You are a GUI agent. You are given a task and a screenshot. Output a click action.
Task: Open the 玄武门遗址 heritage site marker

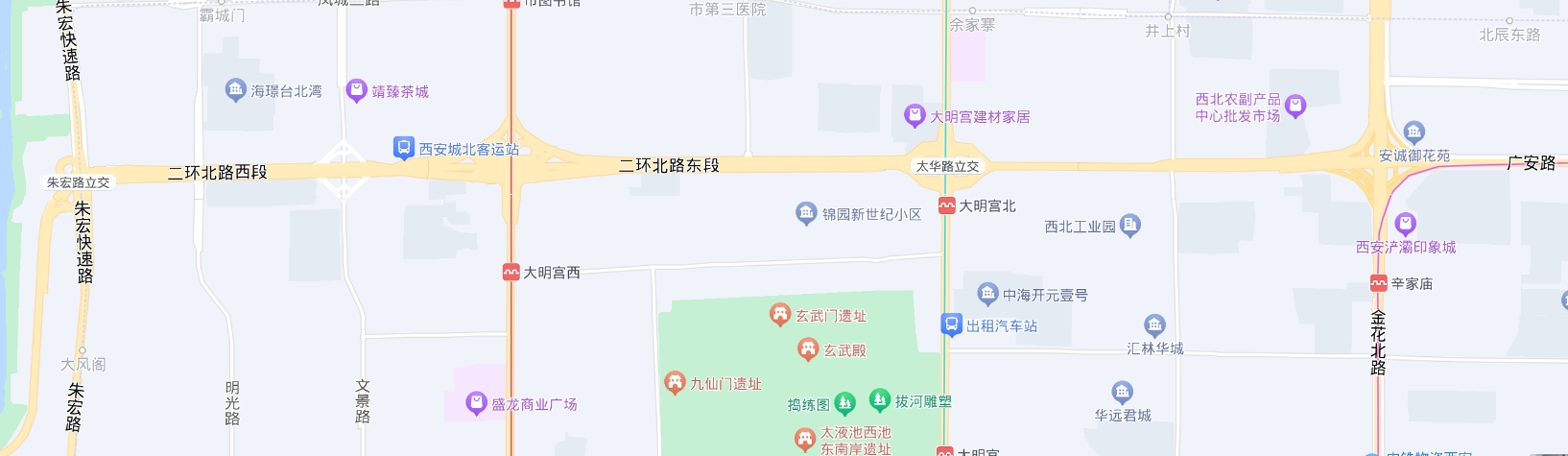[780, 314]
